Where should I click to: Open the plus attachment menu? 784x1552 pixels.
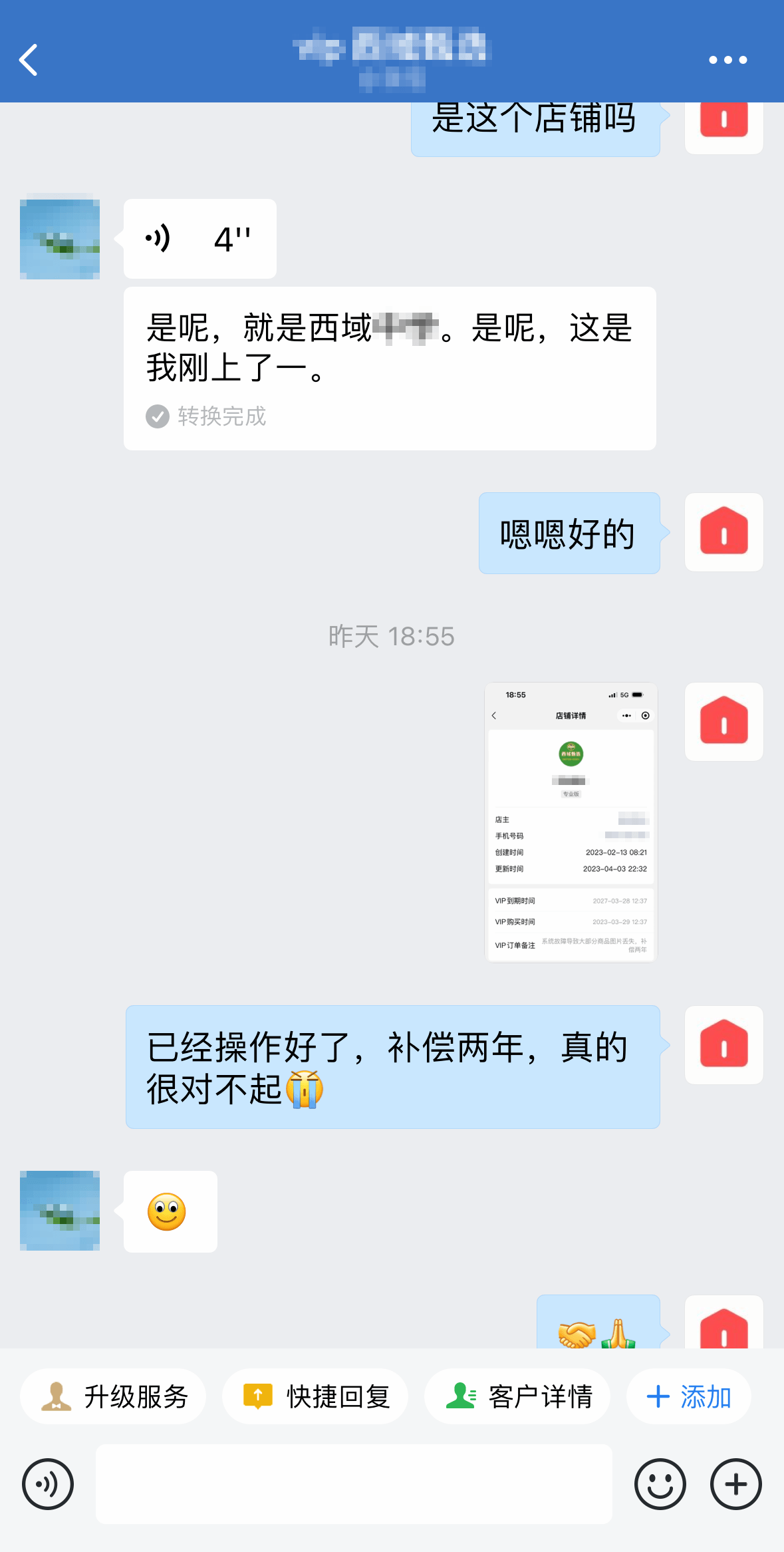(x=736, y=1484)
